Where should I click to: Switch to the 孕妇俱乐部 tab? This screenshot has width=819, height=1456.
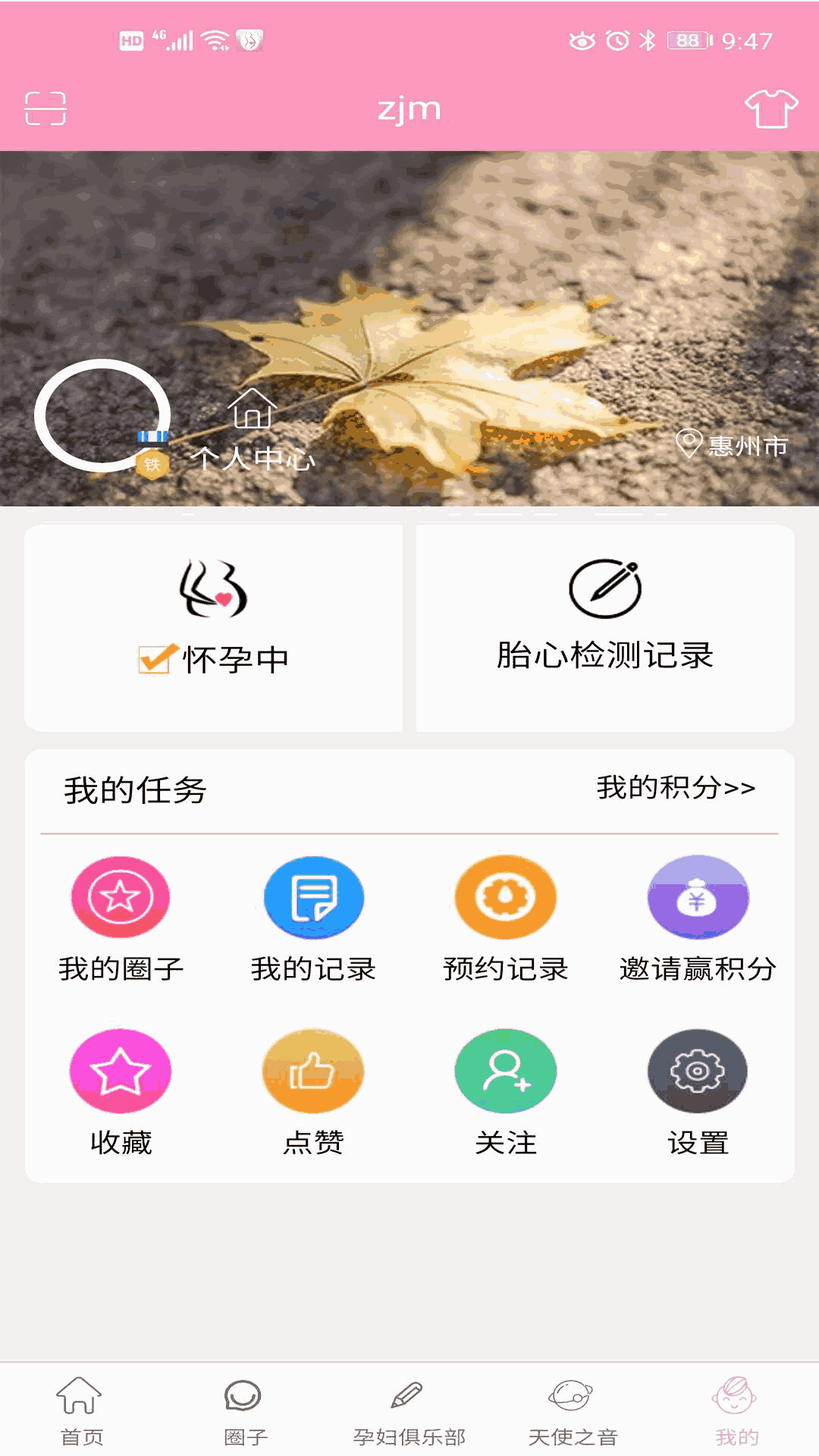409,1410
